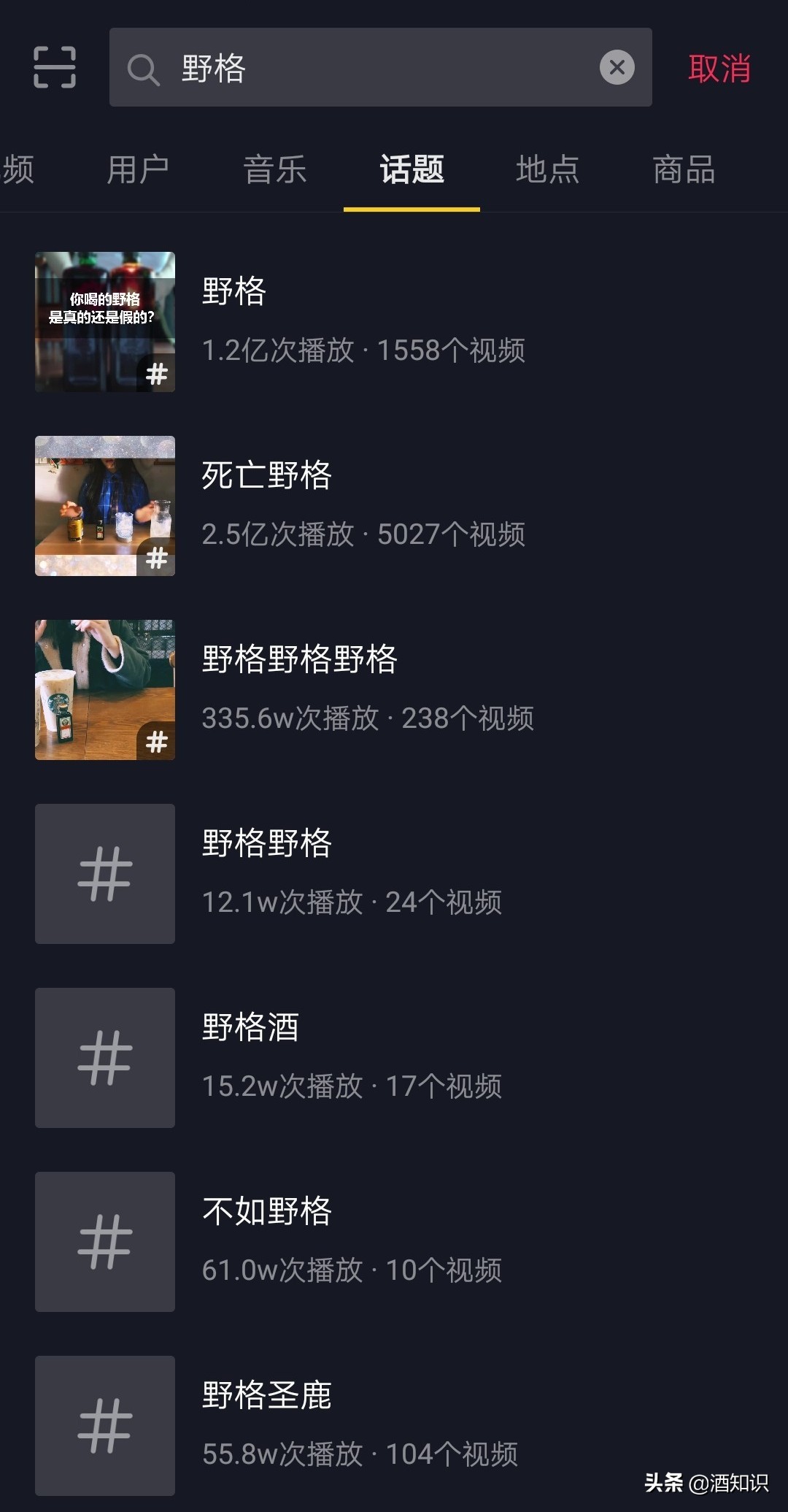Click the hashtag icon beside 野格野格

(x=104, y=872)
